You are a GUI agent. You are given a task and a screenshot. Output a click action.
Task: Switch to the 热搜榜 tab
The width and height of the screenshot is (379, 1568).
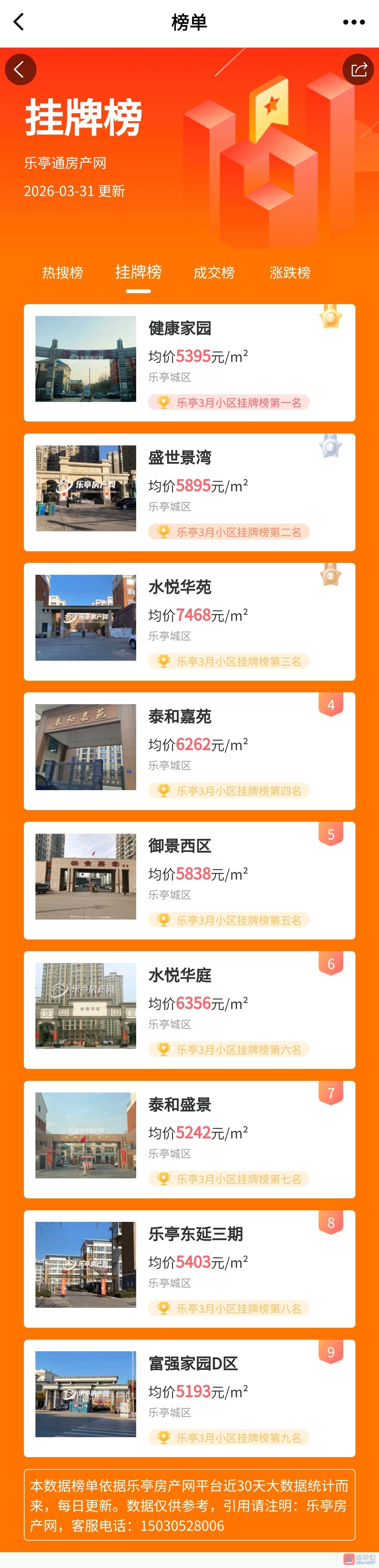[x=62, y=273]
